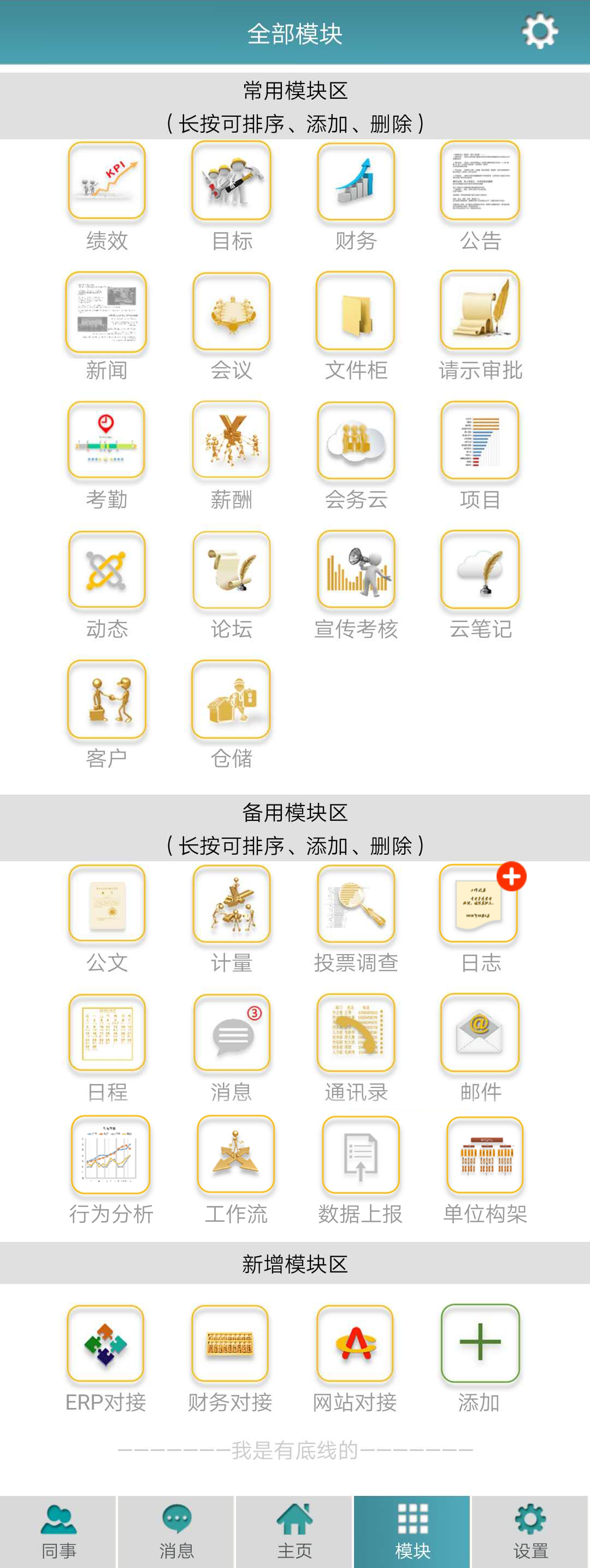
Task: Launch the 客户 module
Action: pyautogui.click(x=107, y=700)
